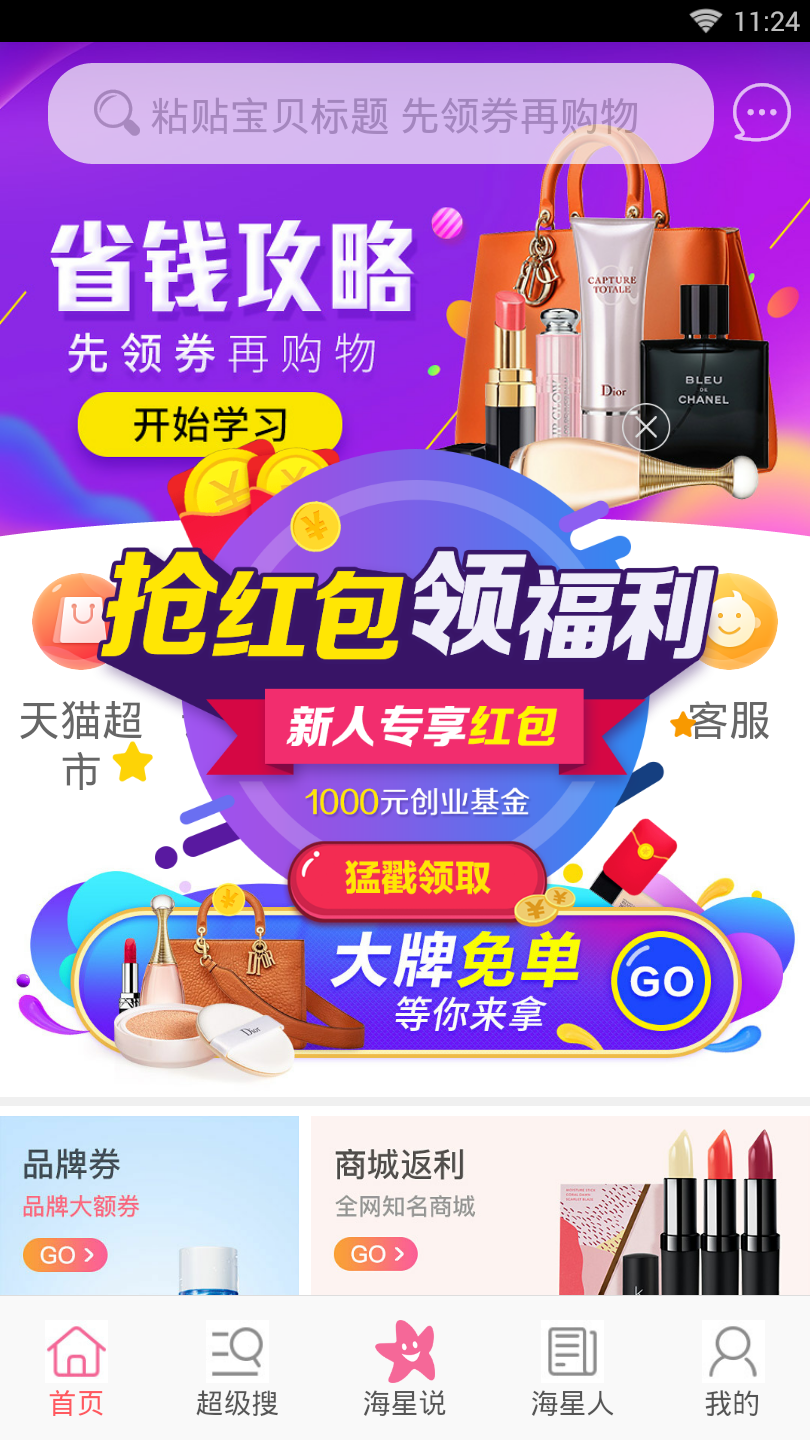
Task: Open the 品牌券 card
Action: (150, 1205)
